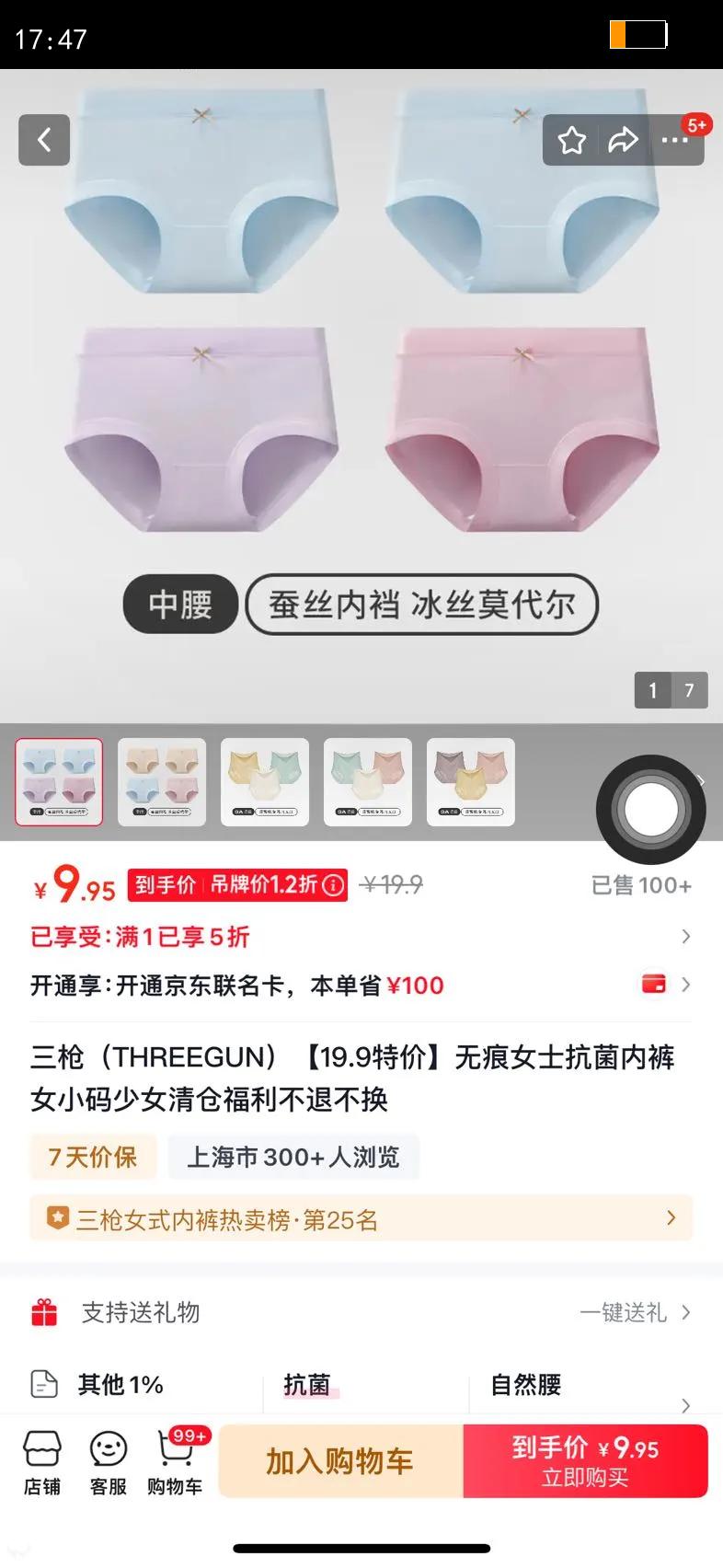Expand the 三枪女式内裤热卖榜 ranking banner
The width and height of the screenshot is (723, 1568).
coord(671,1217)
